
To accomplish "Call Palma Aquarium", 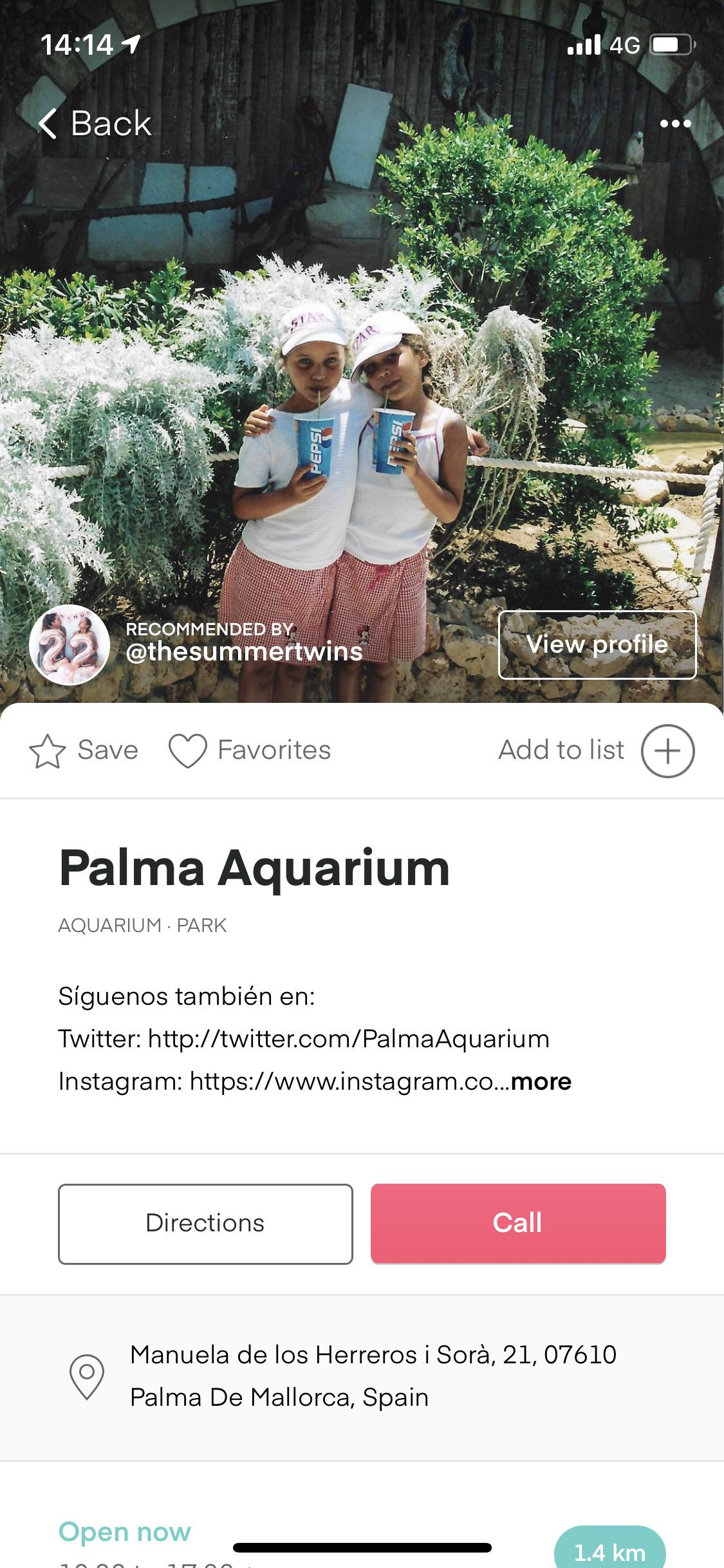I will (518, 1224).
